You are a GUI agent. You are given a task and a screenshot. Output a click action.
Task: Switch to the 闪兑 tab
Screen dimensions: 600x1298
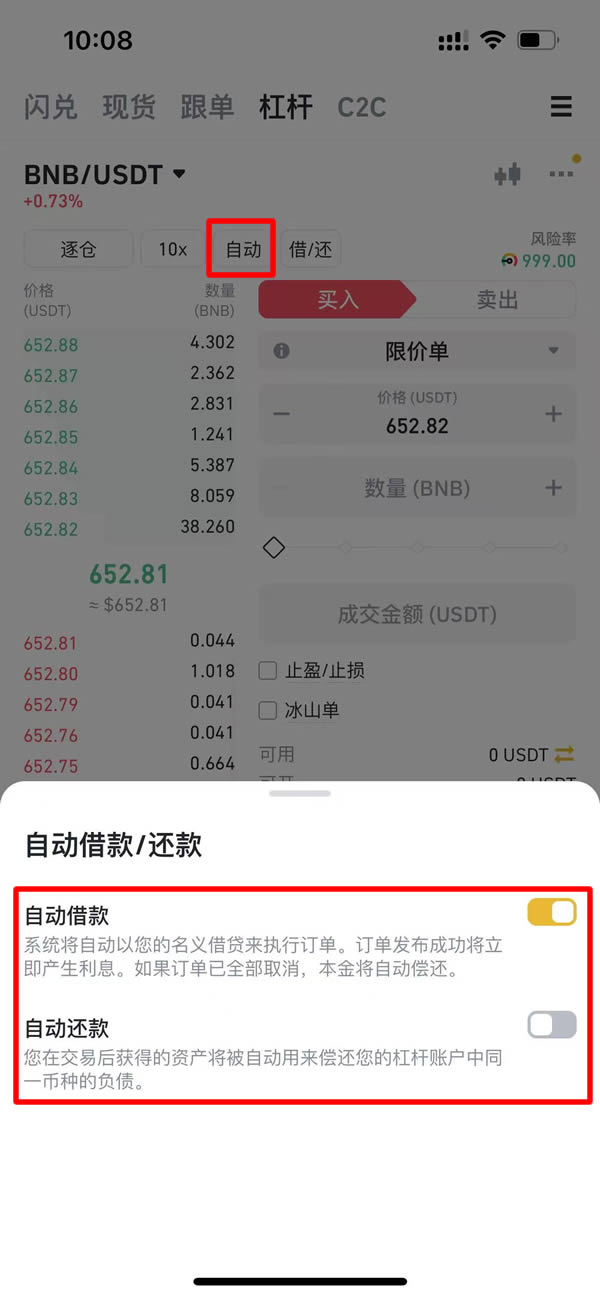pyautogui.click(x=51, y=107)
